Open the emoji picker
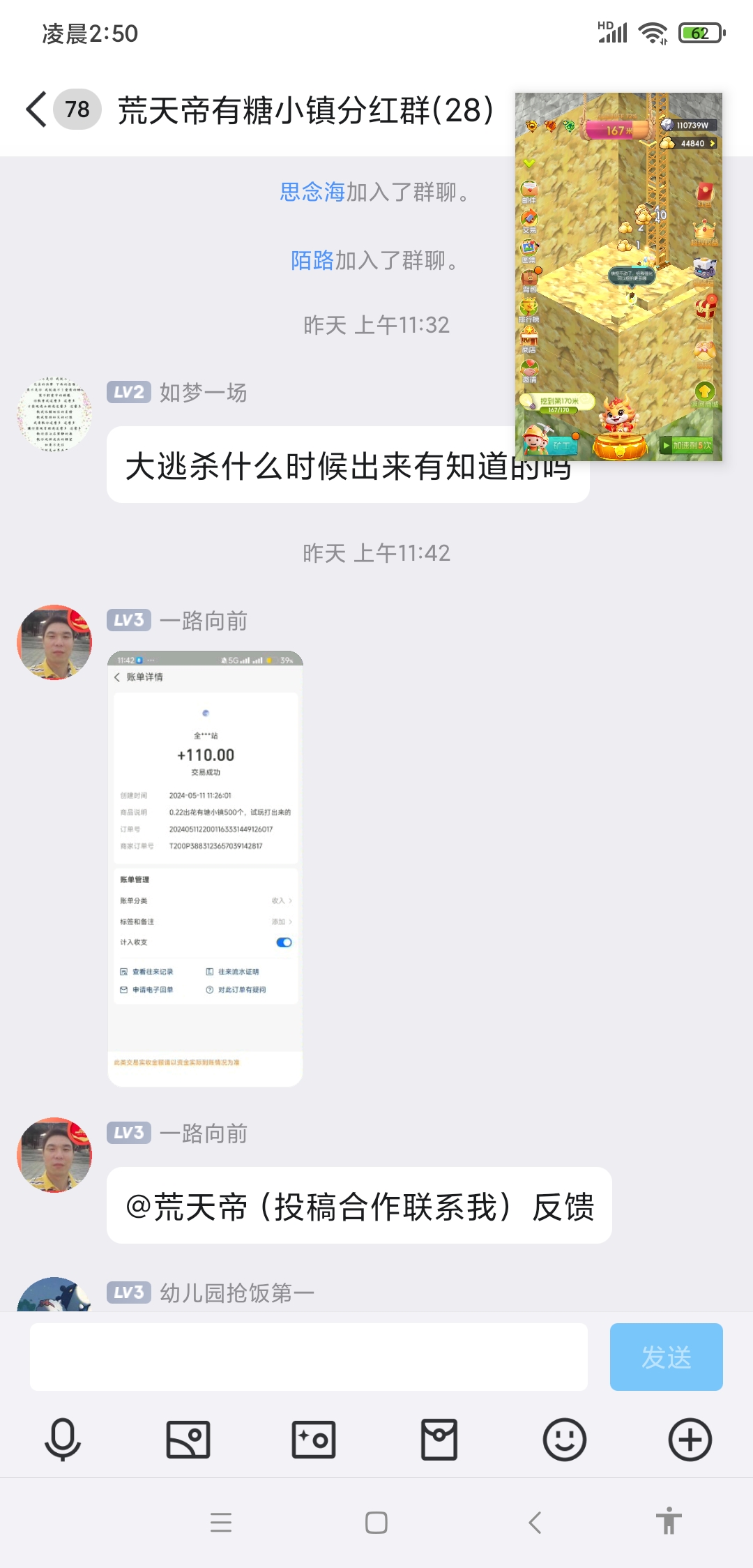The image size is (753, 1568). 565,1440
